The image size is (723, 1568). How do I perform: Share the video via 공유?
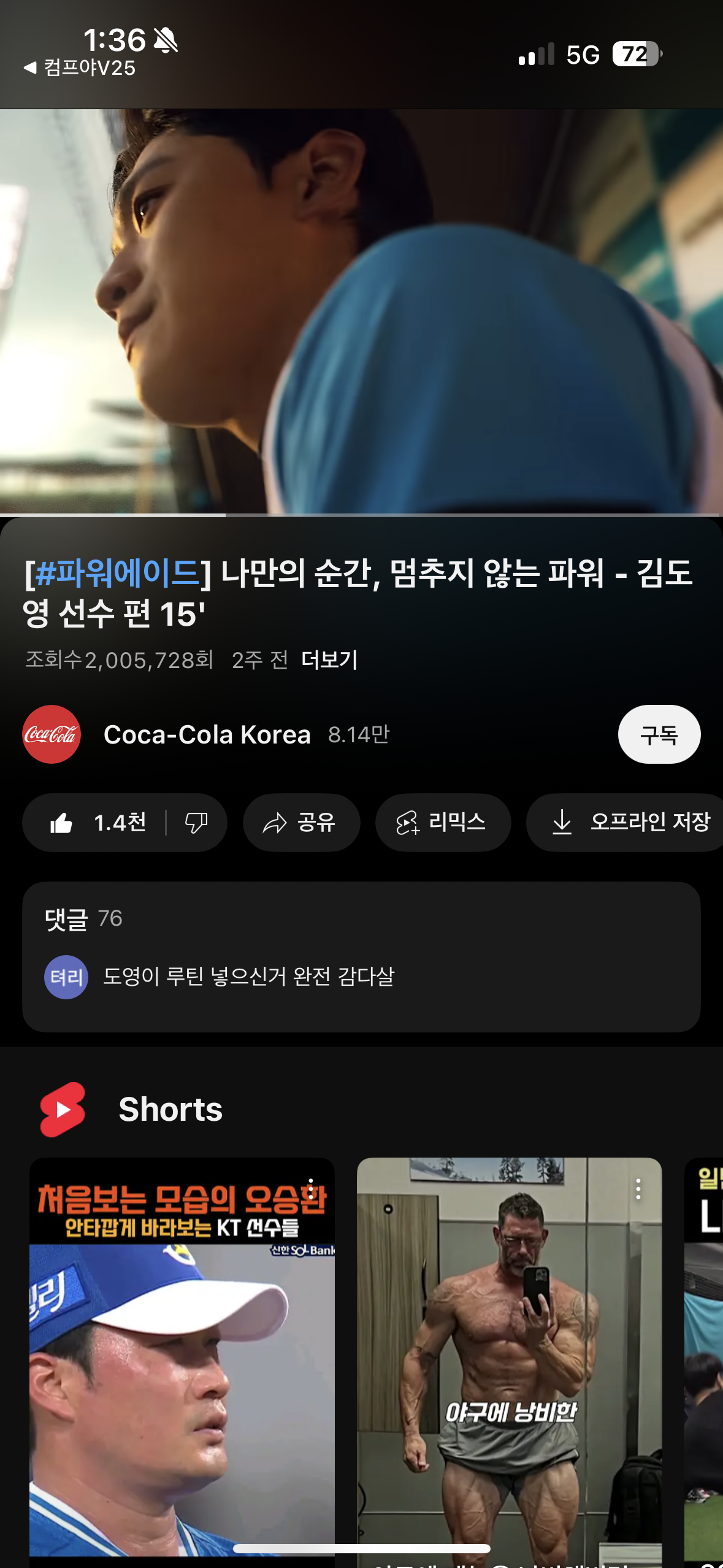tap(300, 823)
